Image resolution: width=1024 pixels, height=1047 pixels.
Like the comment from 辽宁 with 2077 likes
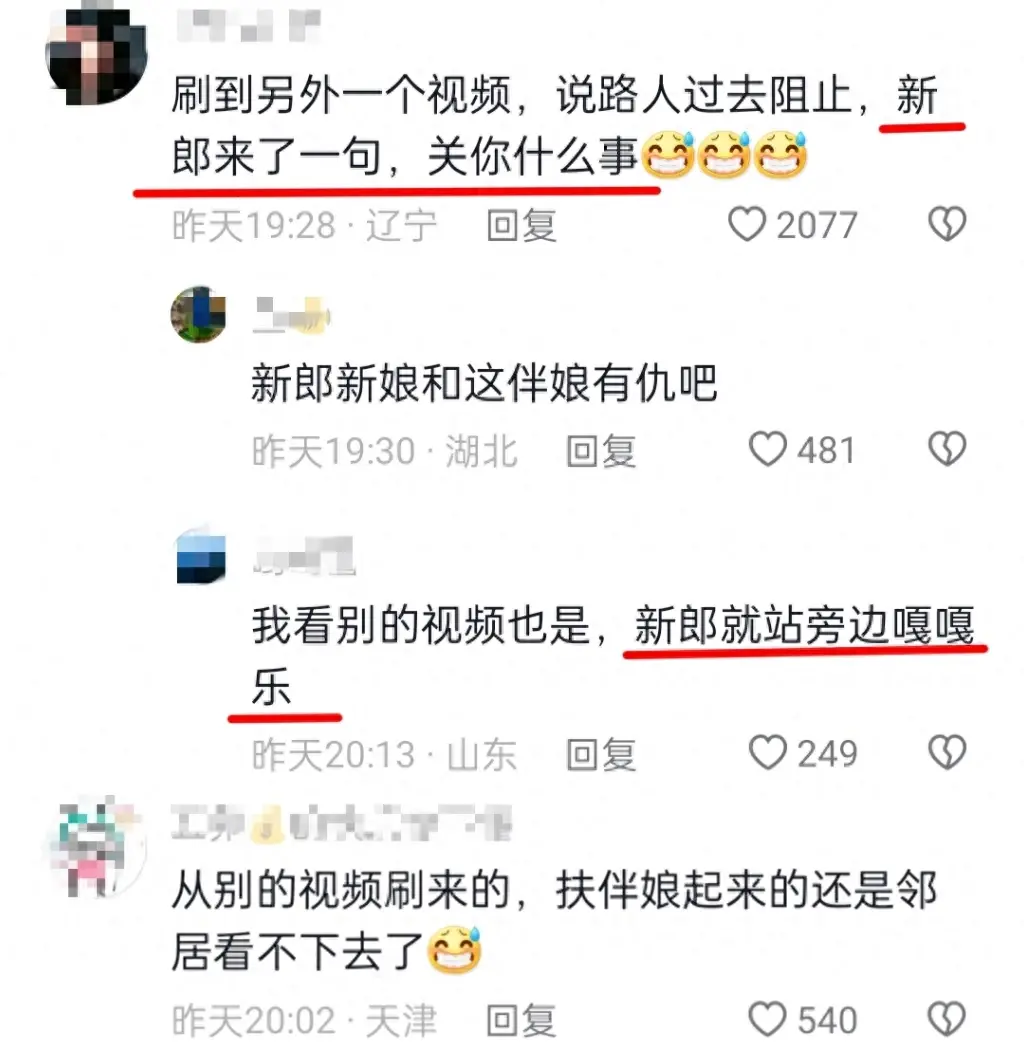(x=746, y=225)
